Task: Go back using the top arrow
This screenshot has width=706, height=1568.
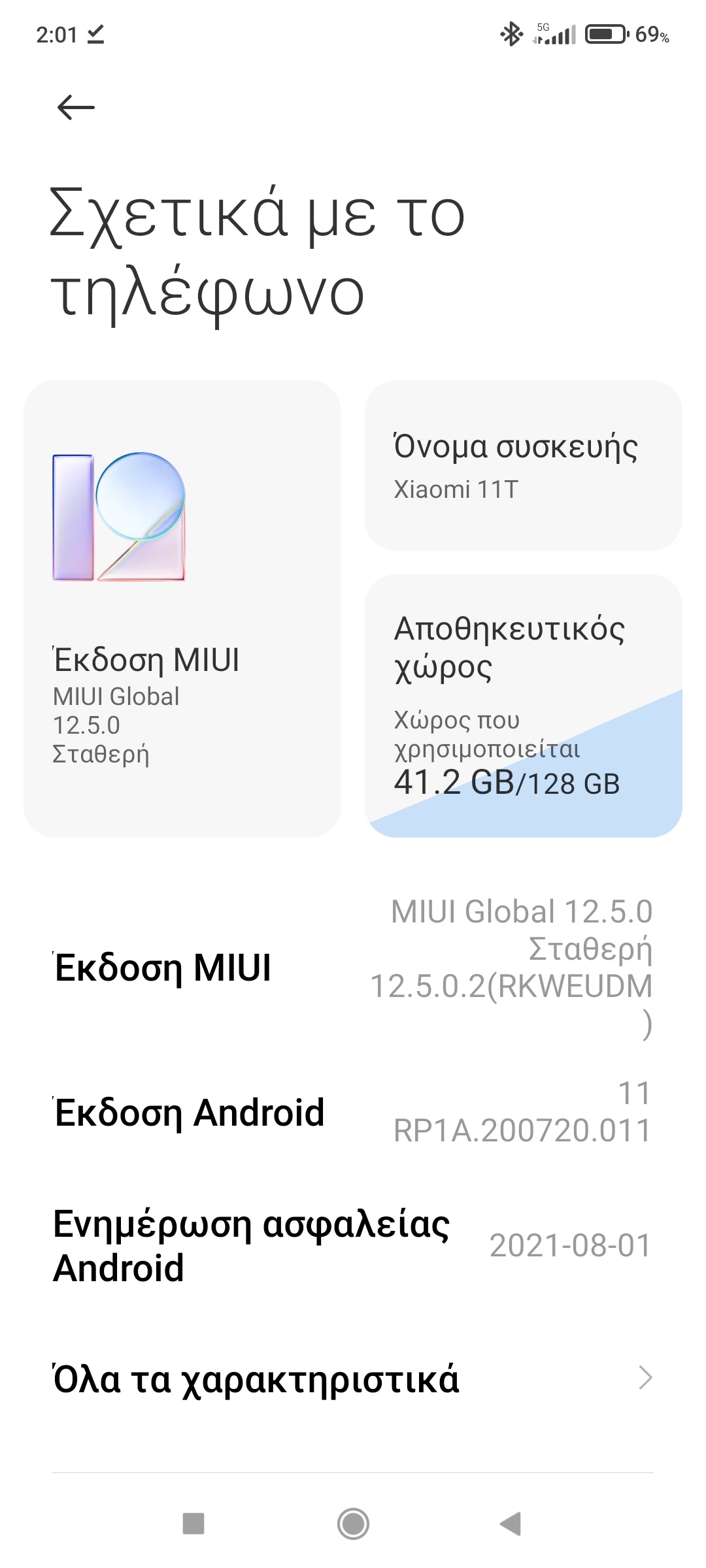Action: [x=76, y=107]
